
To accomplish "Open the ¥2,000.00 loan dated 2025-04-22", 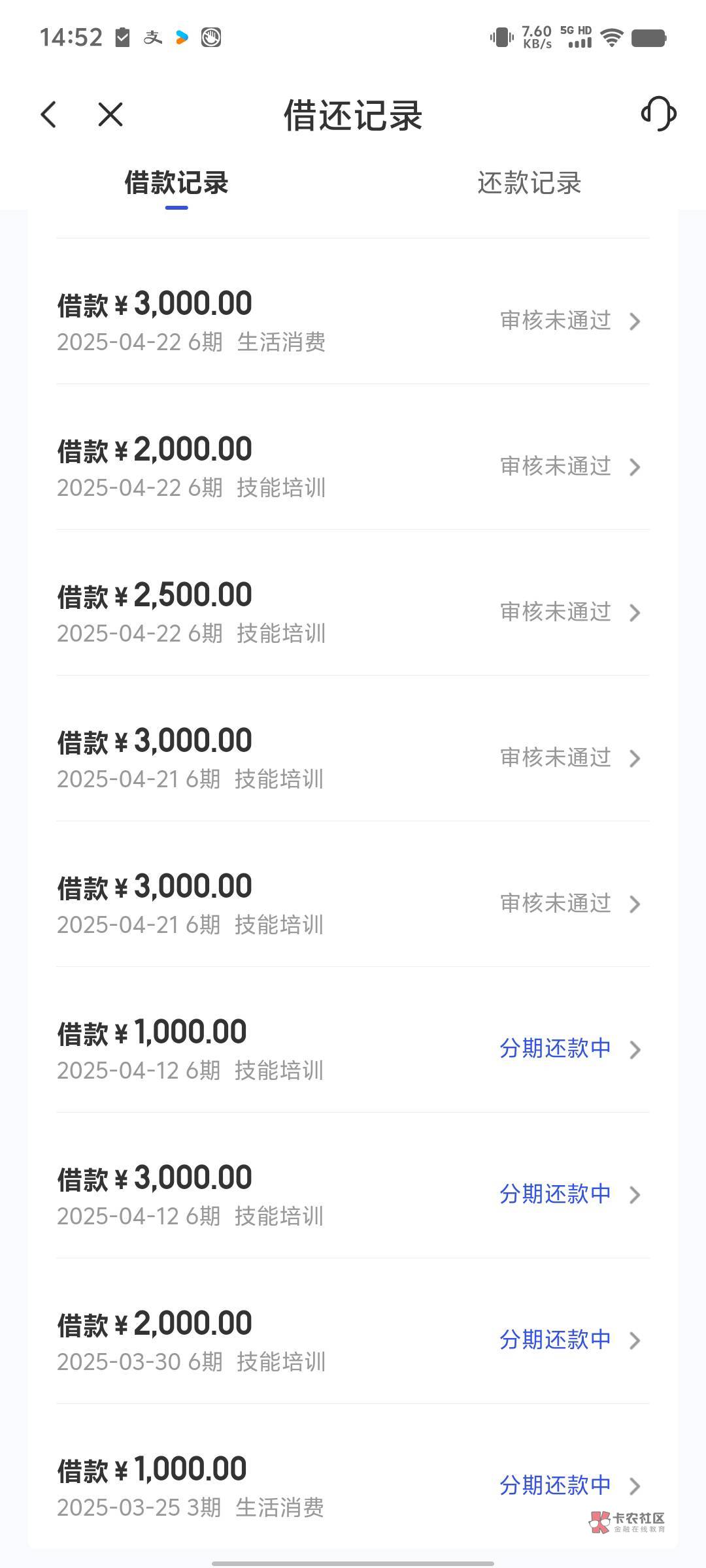I will point(353,466).
